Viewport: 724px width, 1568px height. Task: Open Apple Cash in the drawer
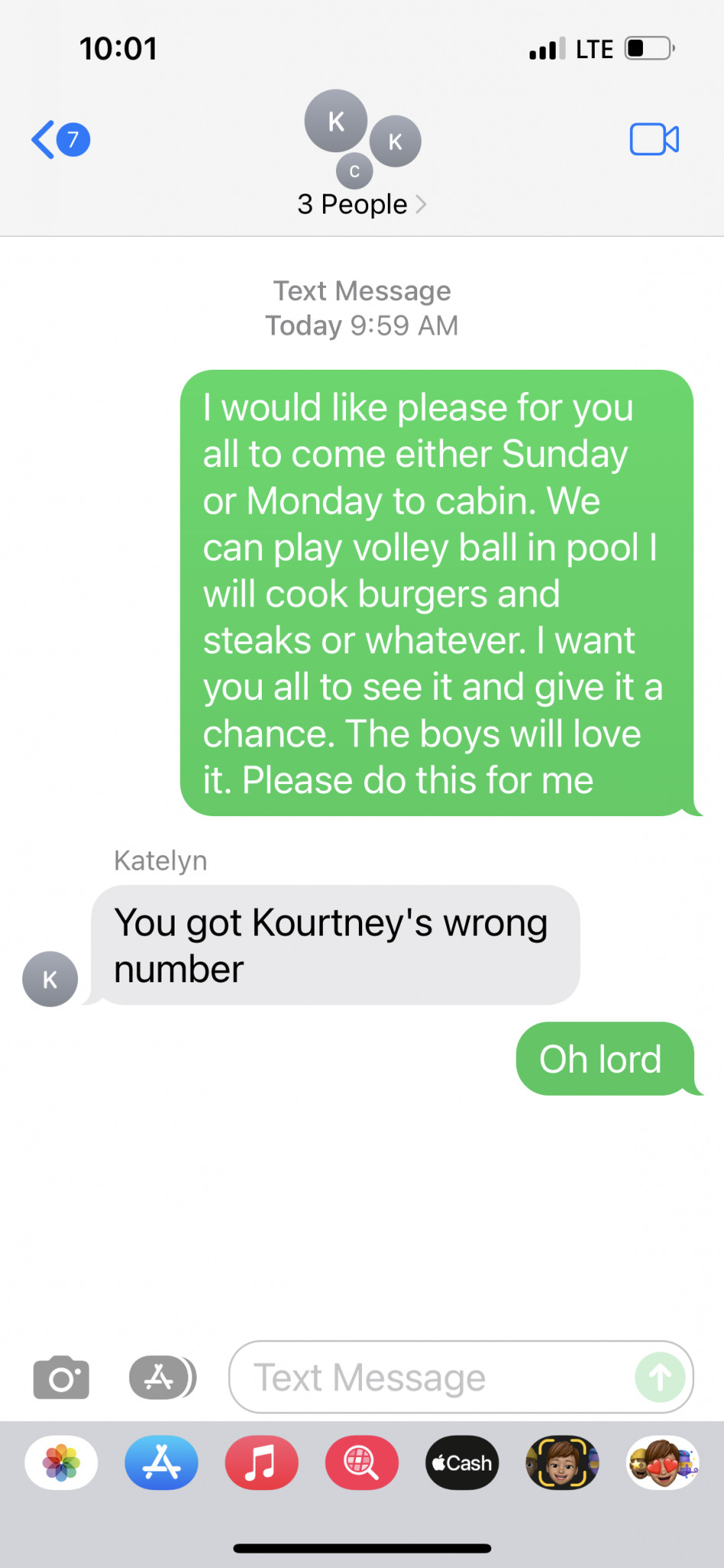[462, 1462]
